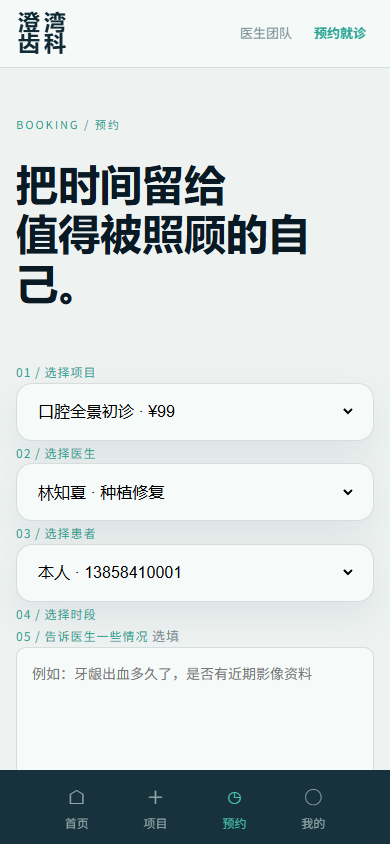Viewport: 390px width, 844px height.
Task: Tap the 澄湾齿科 logo to go home
Action: tap(42, 33)
